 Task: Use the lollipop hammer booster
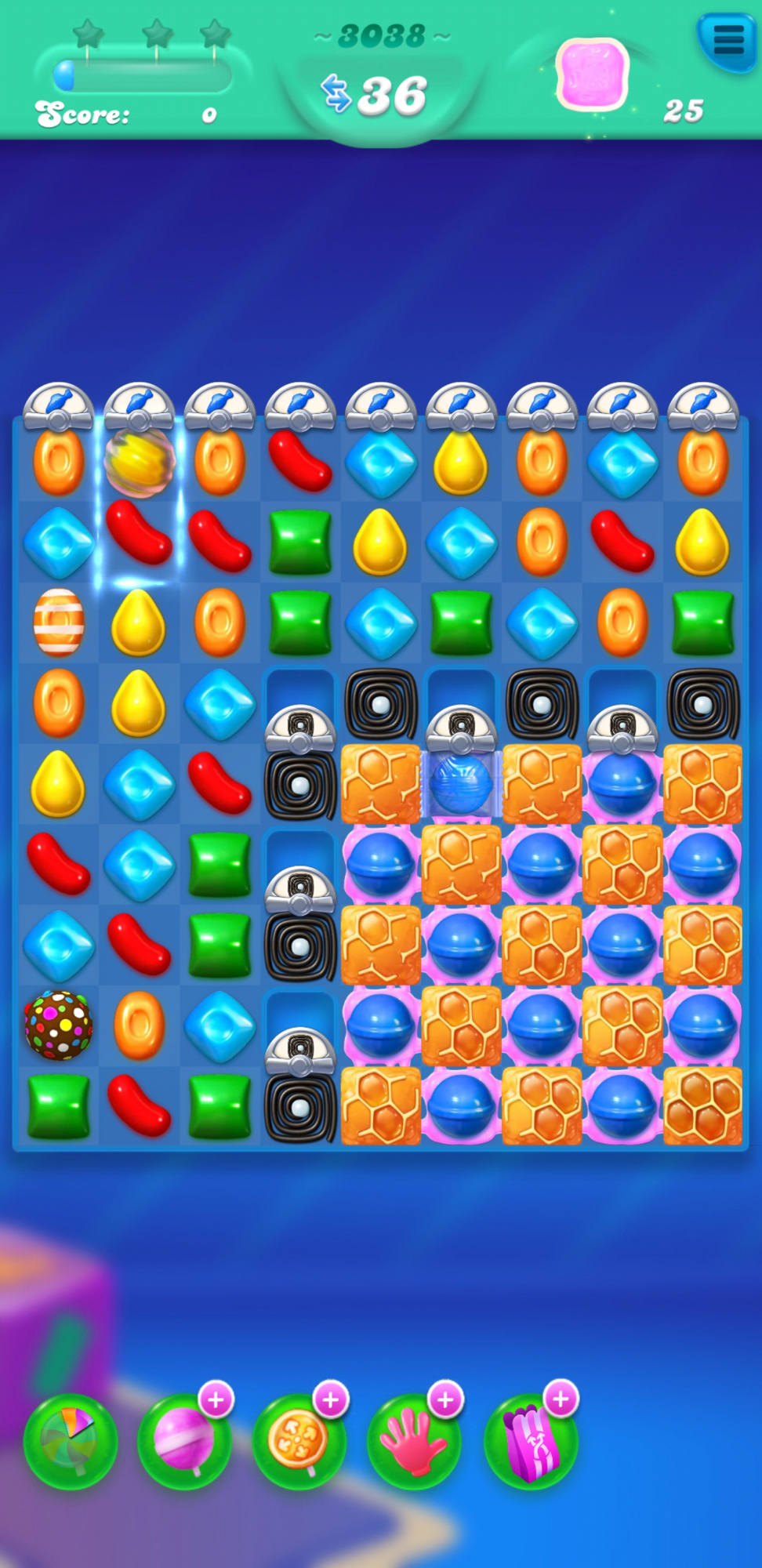184,1441
